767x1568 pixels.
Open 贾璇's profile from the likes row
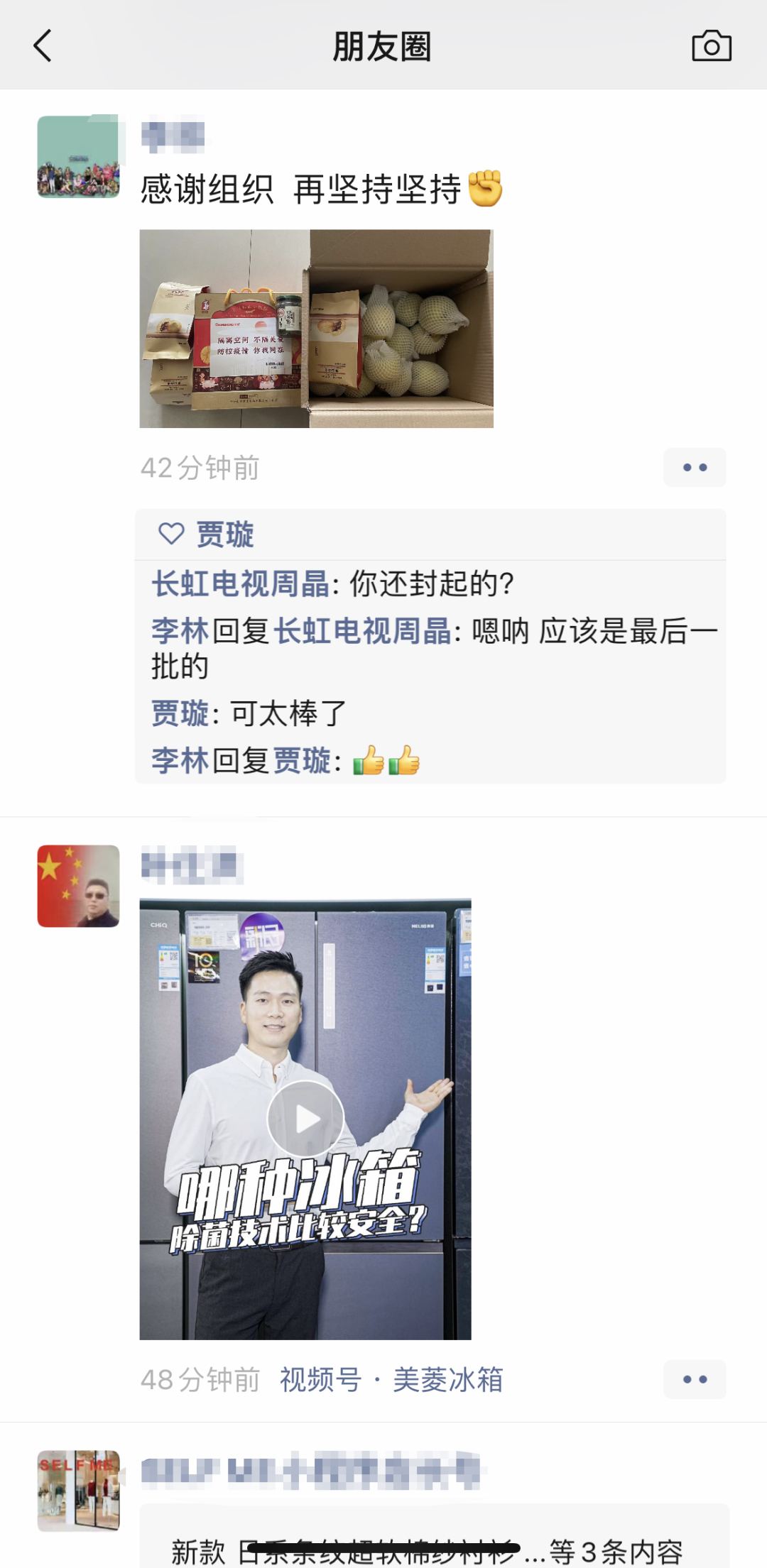point(224,534)
